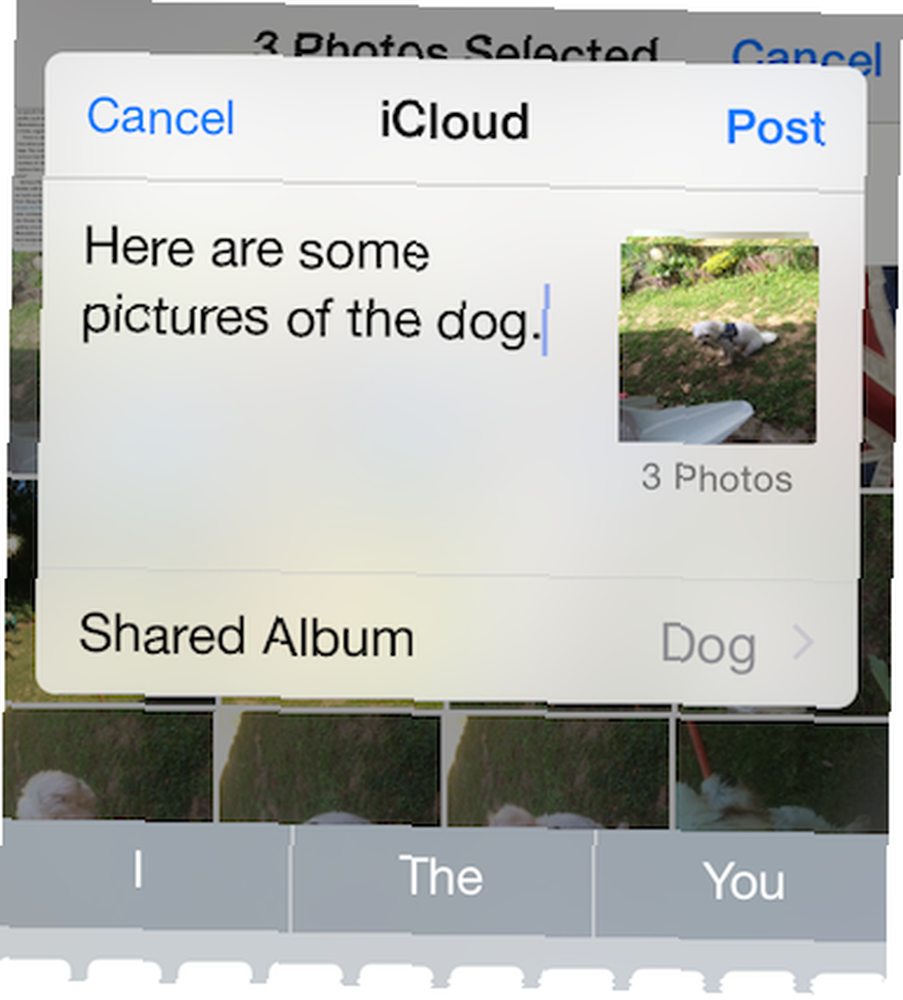Image resolution: width=903 pixels, height=1000 pixels.
Task: Insert the suggested word "I"
Action: pos(139,872)
